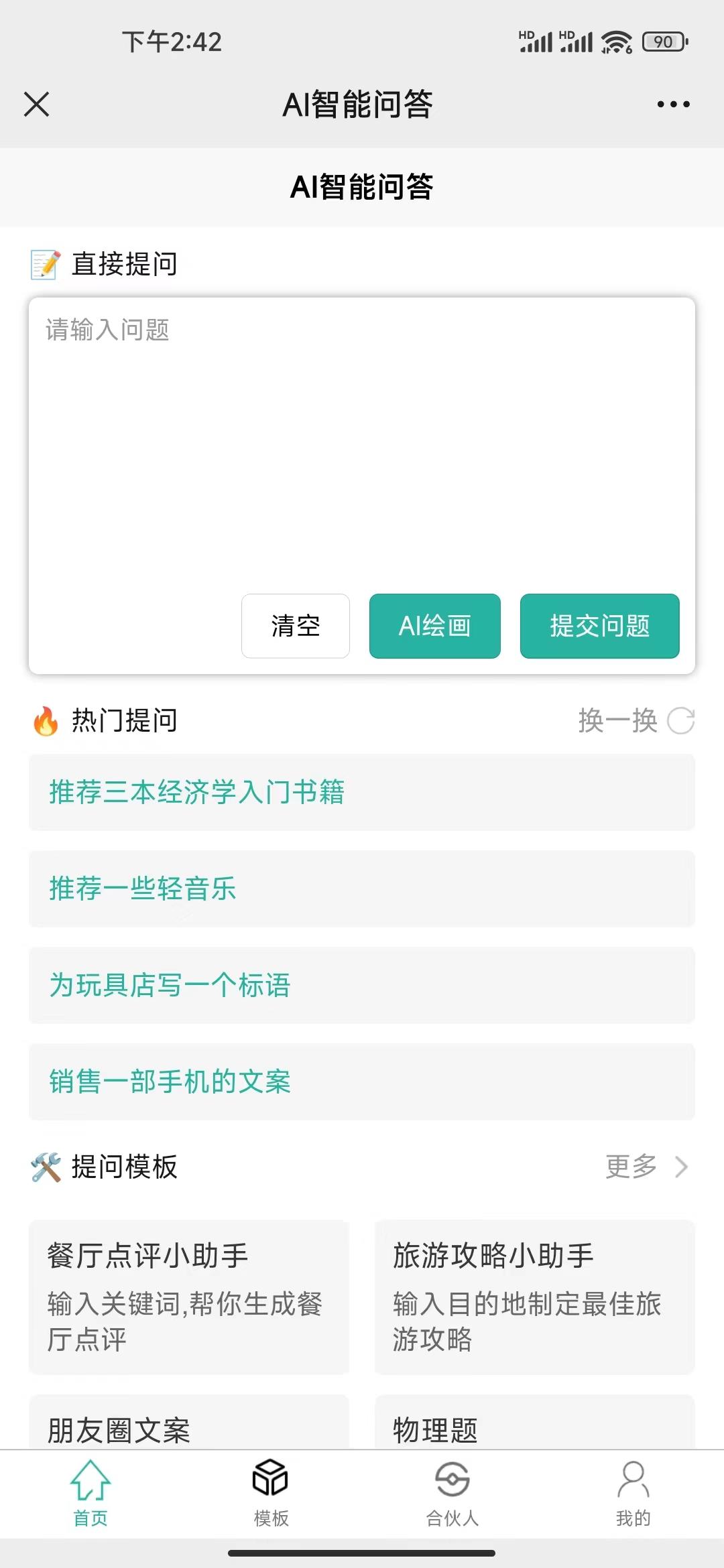Open the 物理题 template card
The width and height of the screenshot is (724, 1568).
(x=534, y=1426)
